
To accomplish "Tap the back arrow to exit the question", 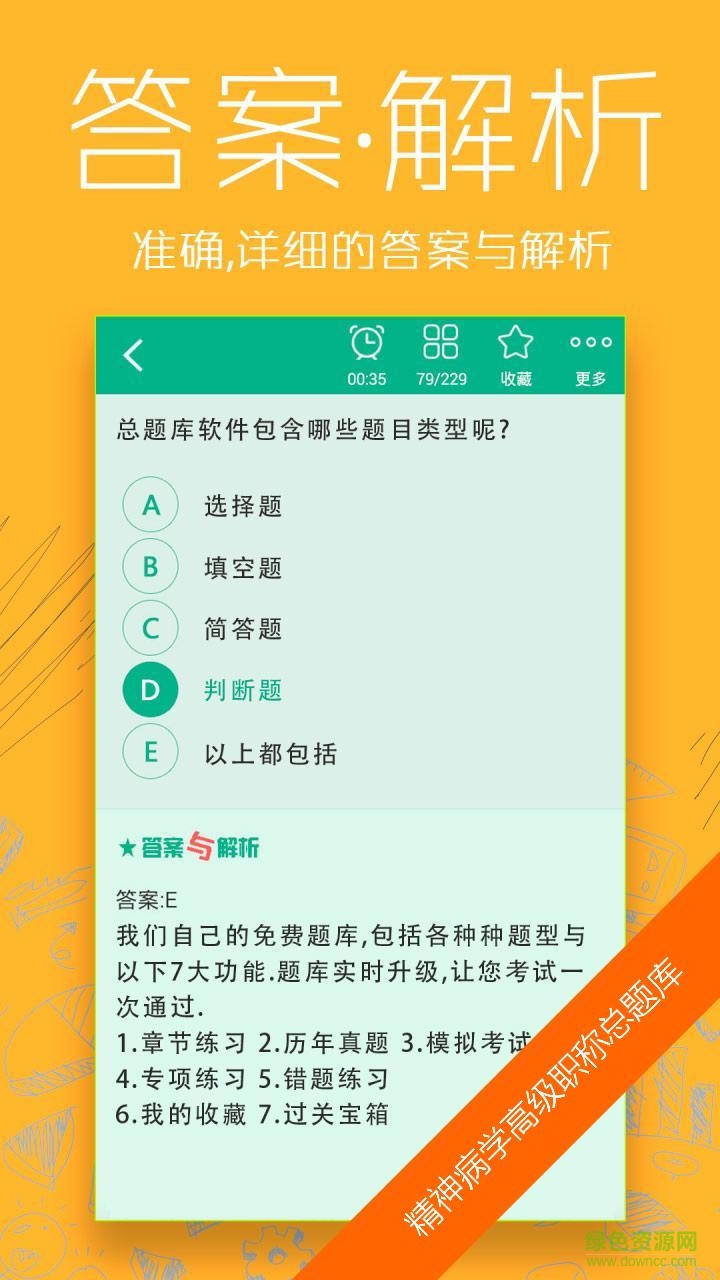I will click(133, 356).
